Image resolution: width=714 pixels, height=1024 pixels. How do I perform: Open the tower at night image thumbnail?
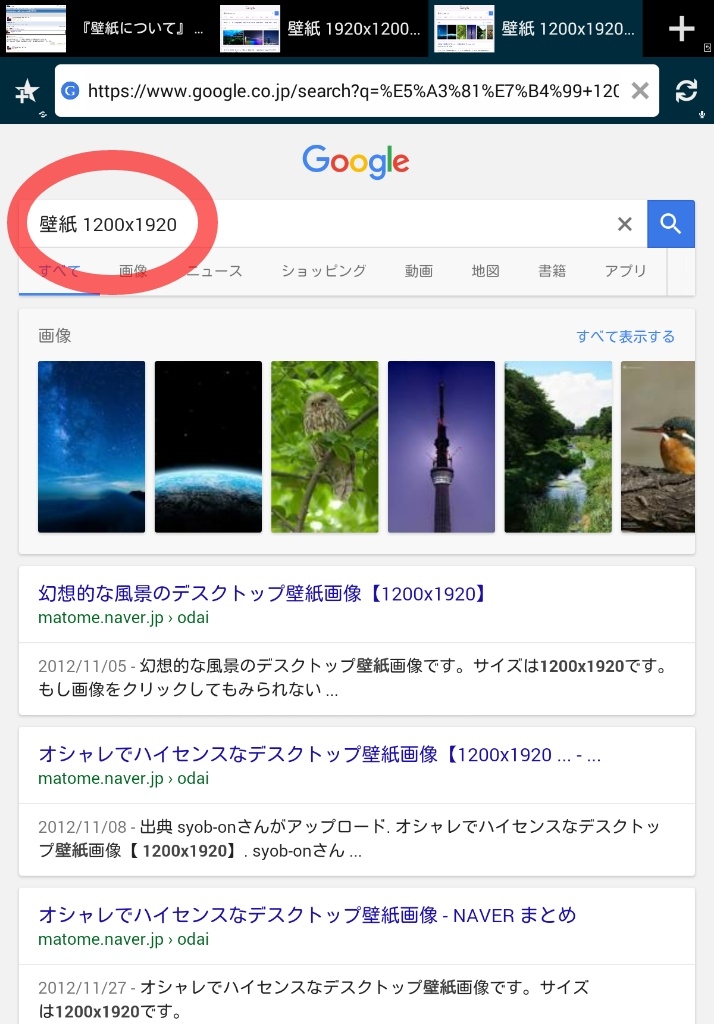pos(441,446)
